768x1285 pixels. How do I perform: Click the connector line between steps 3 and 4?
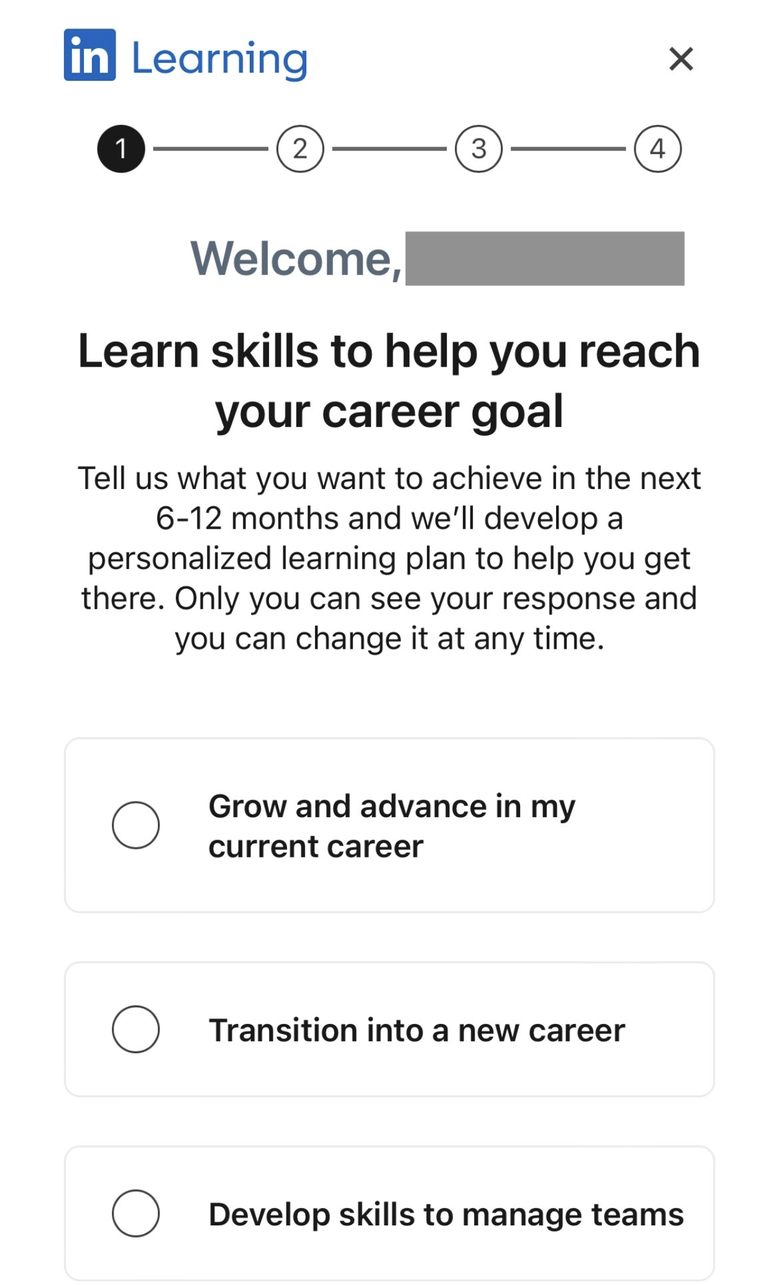click(x=568, y=148)
